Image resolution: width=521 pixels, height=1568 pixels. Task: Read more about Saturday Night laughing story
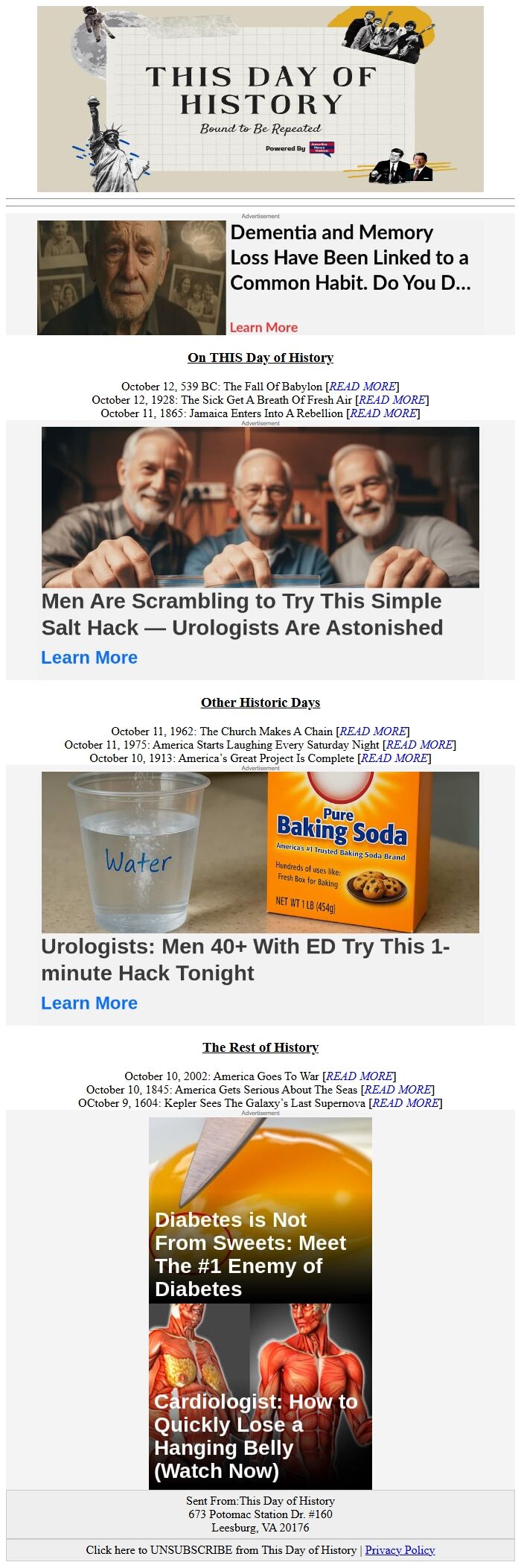(419, 745)
